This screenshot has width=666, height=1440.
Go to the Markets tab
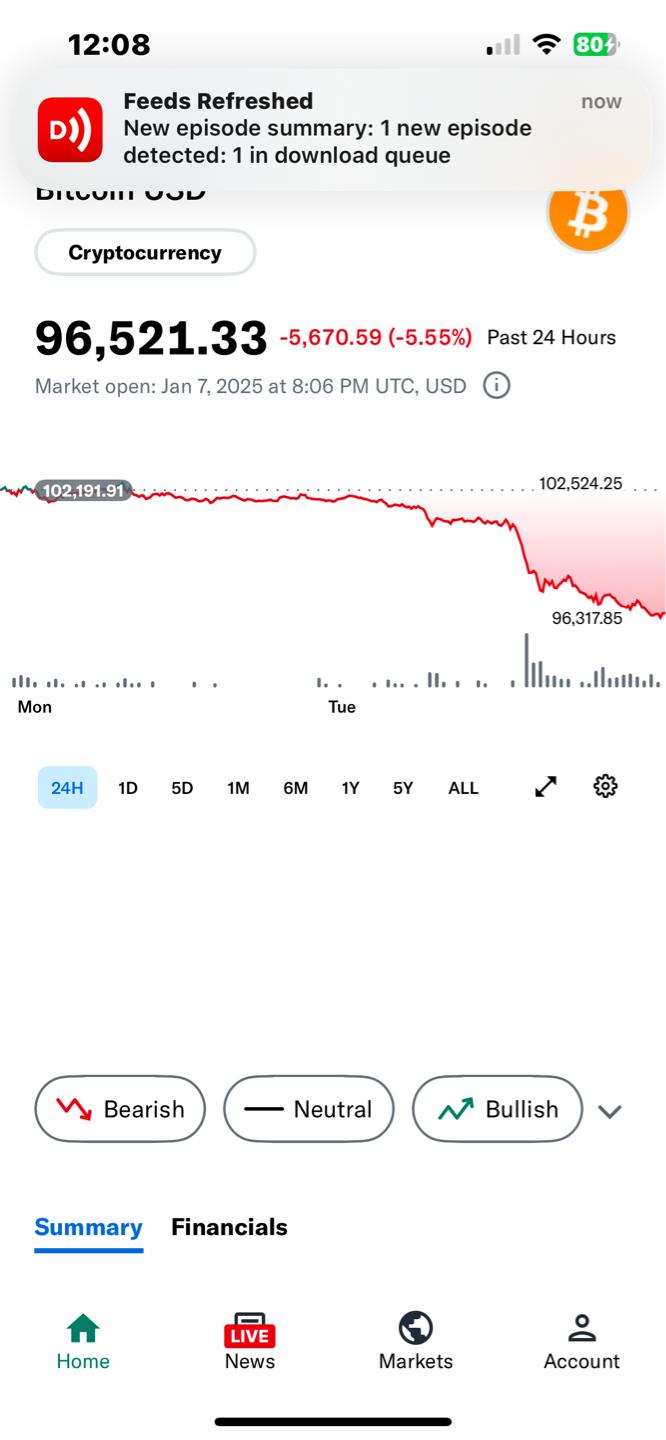click(416, 1341)
